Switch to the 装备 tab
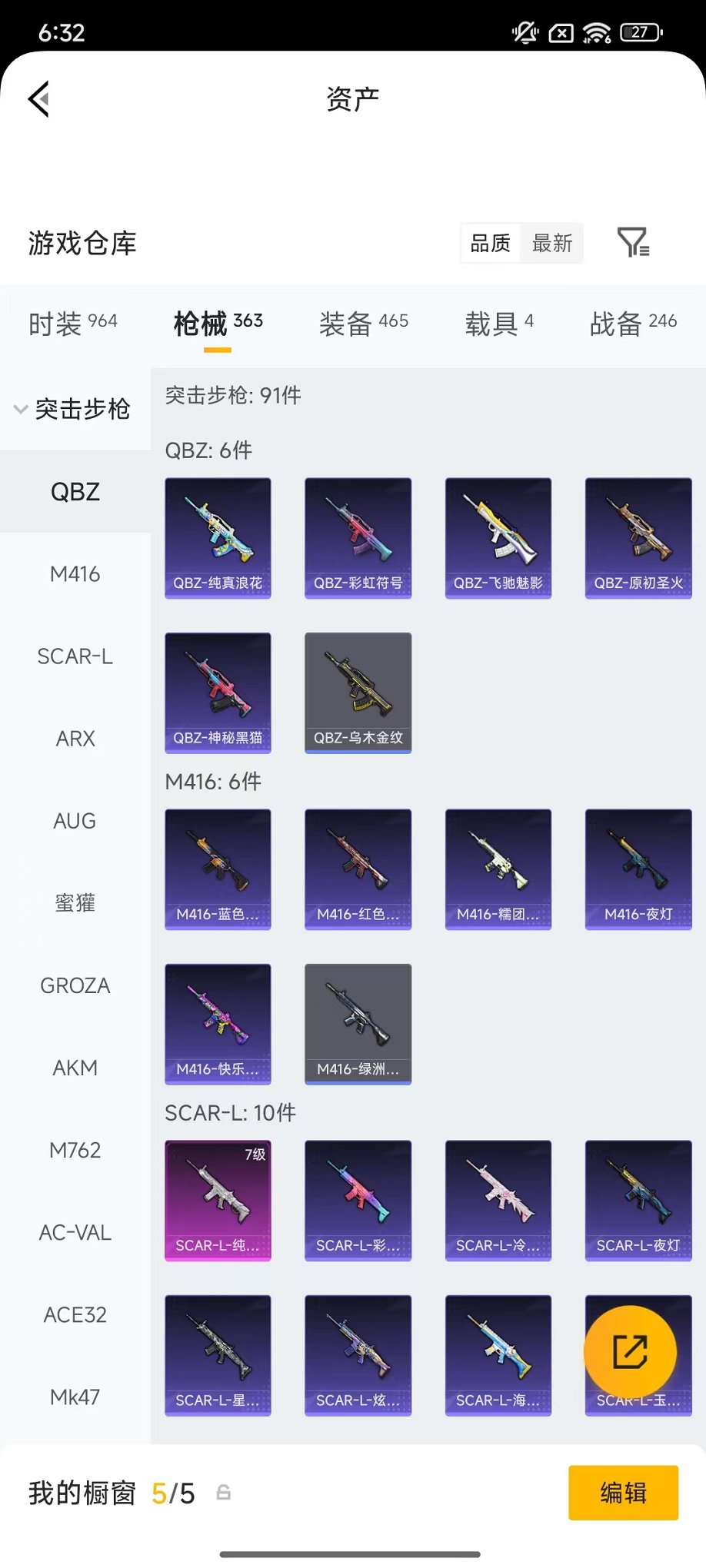Image resolution: width=706 pixels, height=1568 pixels. (363, 324)
